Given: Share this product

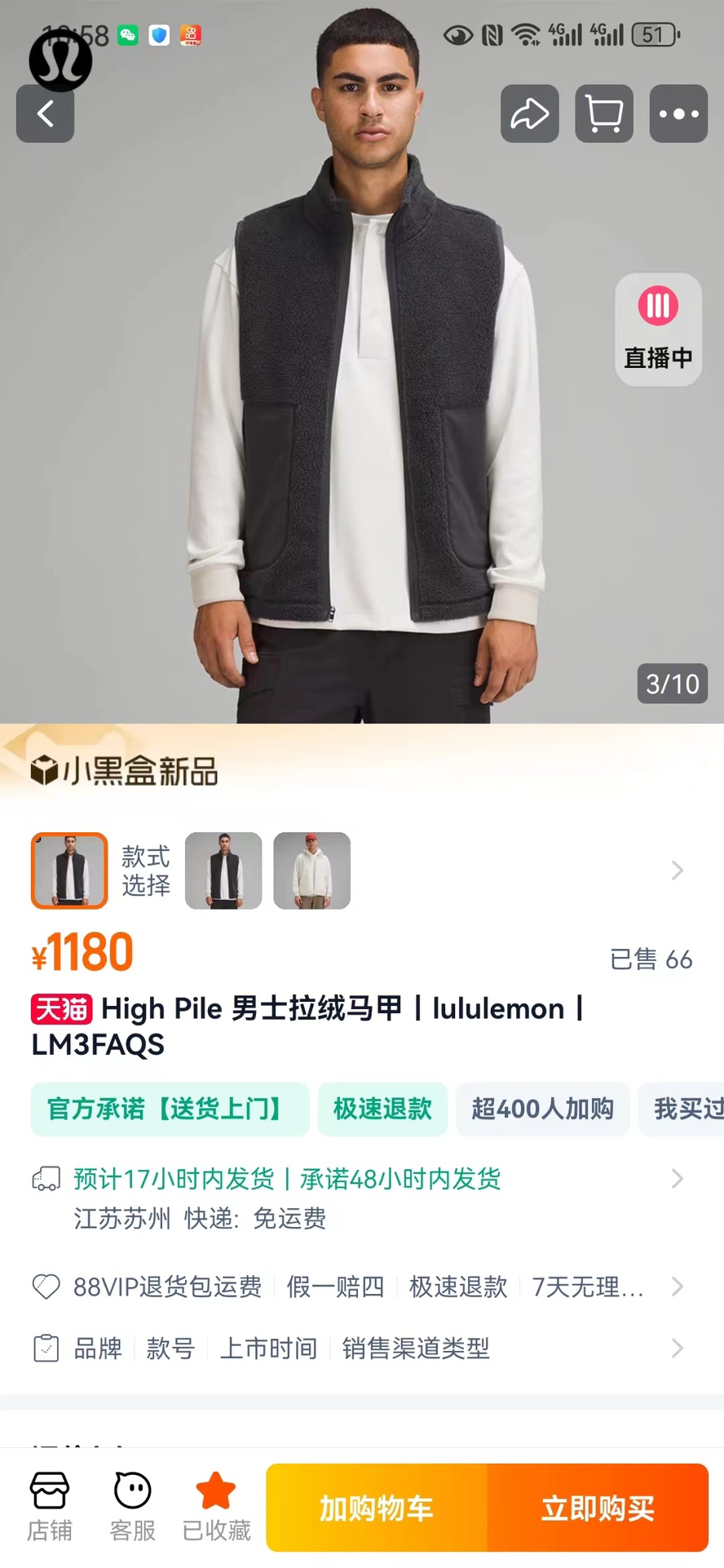Looking at the screenshot, I should point(529,113).
